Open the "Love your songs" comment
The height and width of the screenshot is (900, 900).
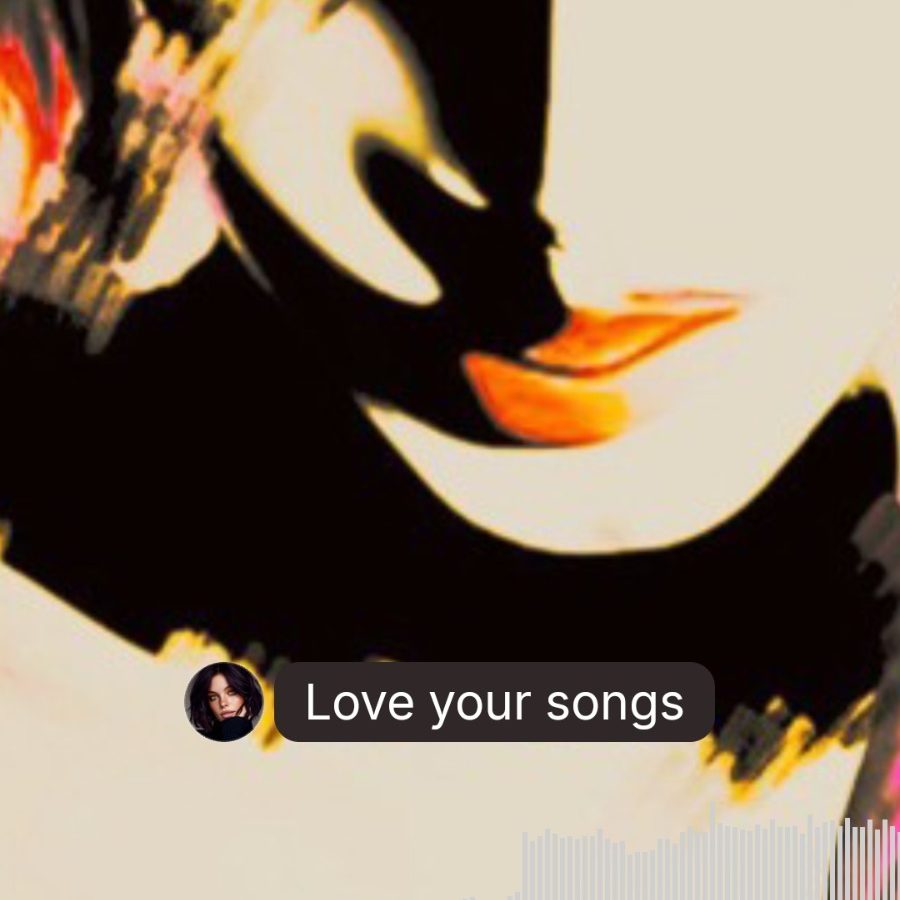(494, 702)
